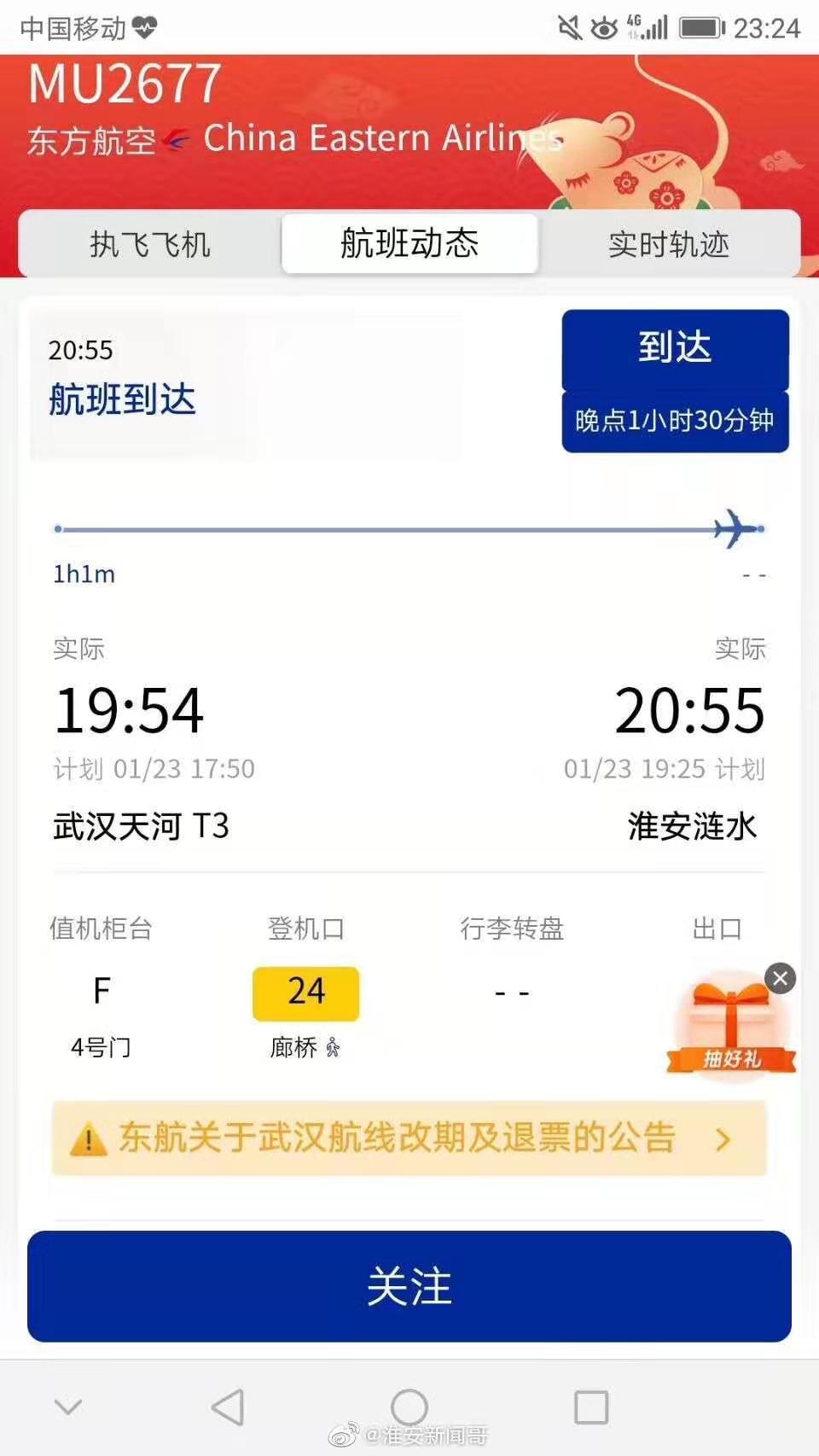Switch to the 执飞飞机 tab
This screenshot has height=1456, width=819.
(x=149, y=245)
